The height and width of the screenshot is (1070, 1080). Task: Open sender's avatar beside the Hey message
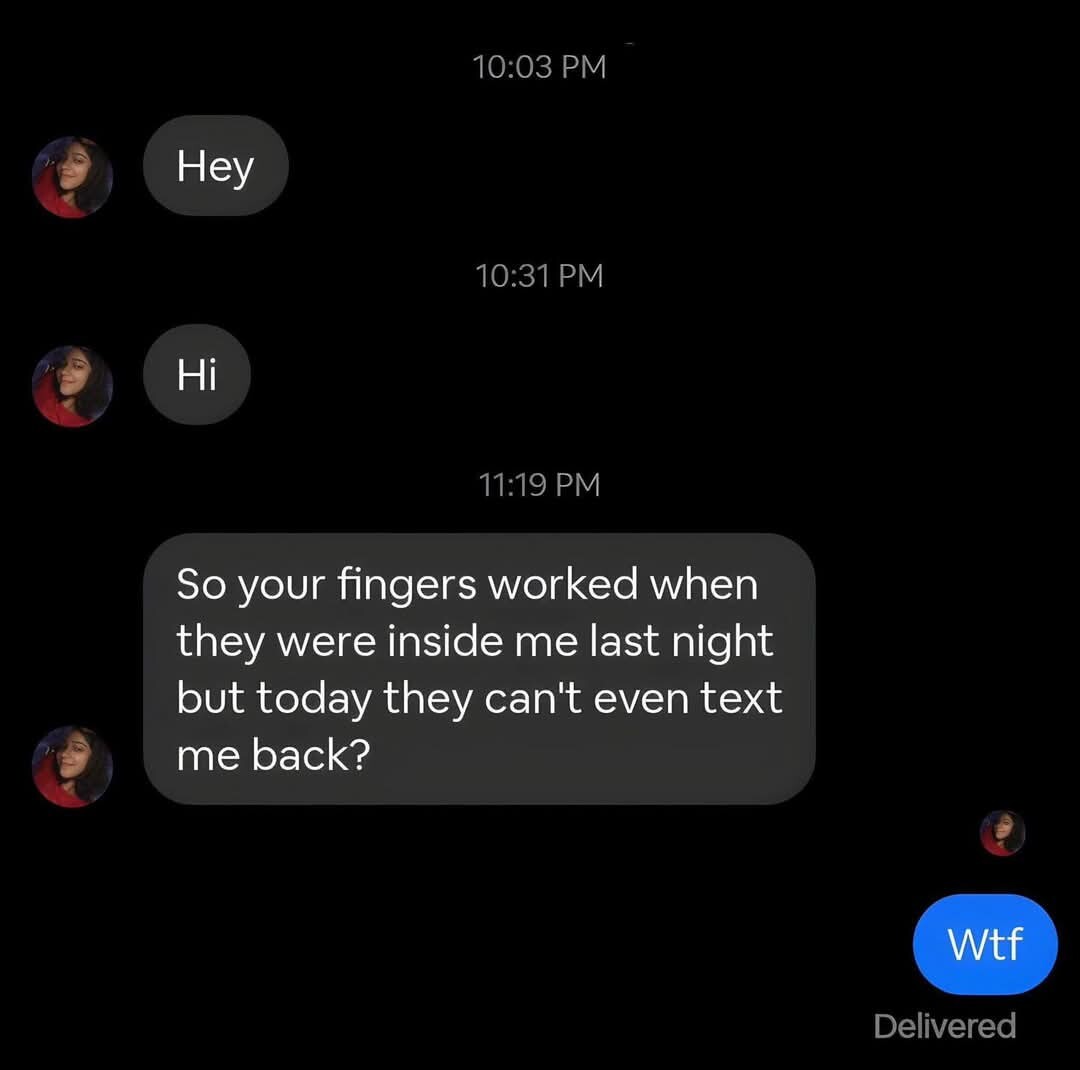click(72, 178)
